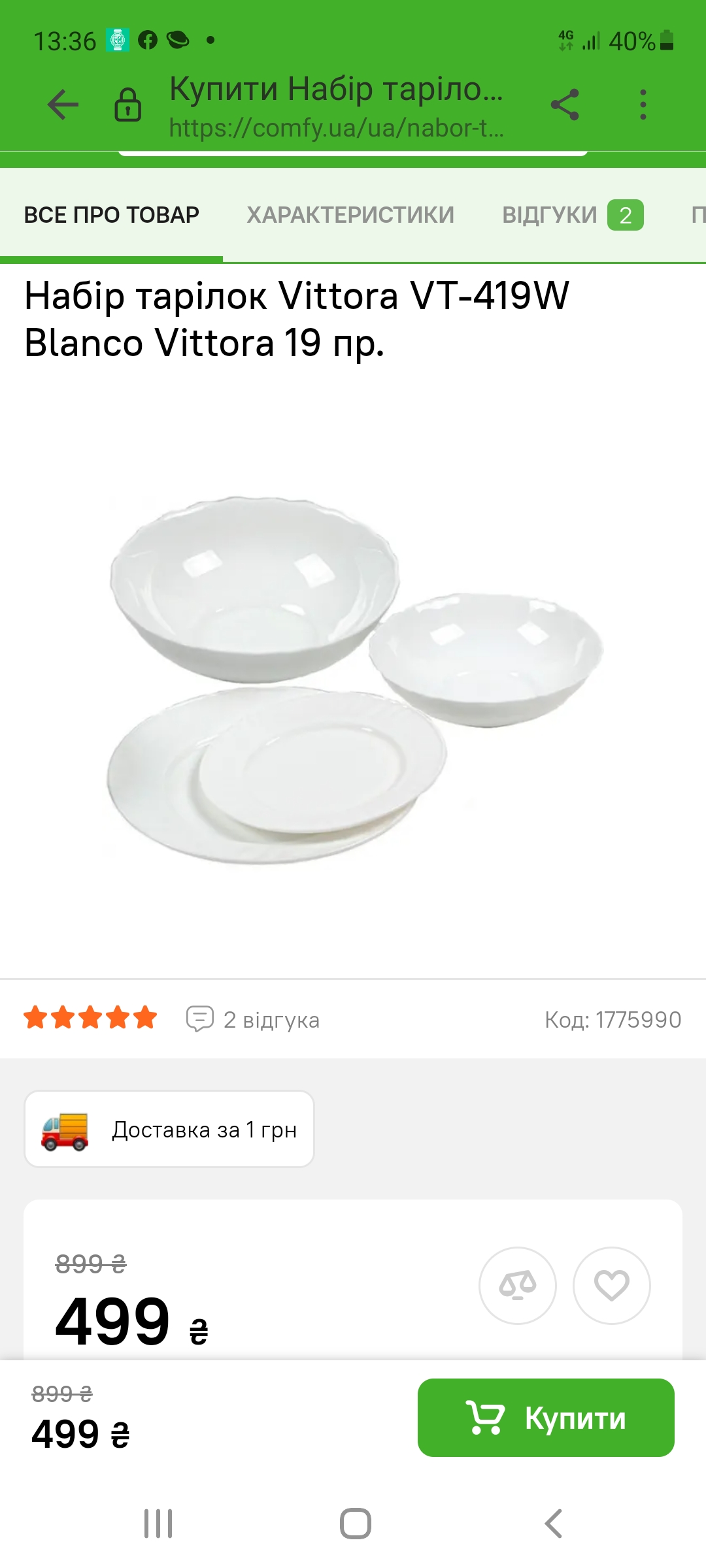Tap the green Купити button
The width and height of the screenshot is (706, 1568).
coord(546,1418)
